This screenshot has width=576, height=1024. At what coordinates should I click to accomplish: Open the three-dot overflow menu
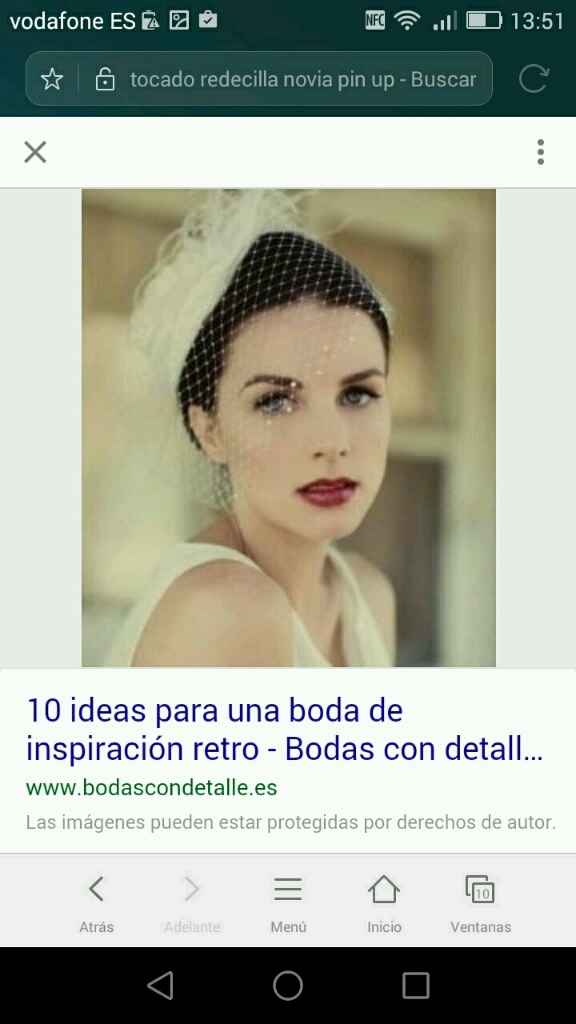pos(540,152)
